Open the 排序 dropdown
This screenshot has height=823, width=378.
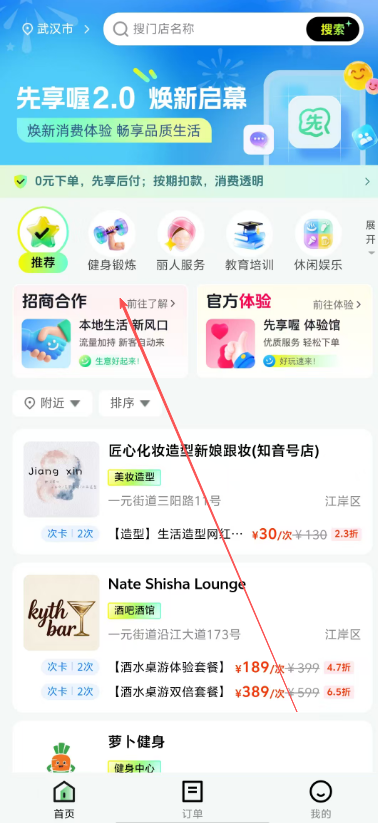(x=130, y=403)
